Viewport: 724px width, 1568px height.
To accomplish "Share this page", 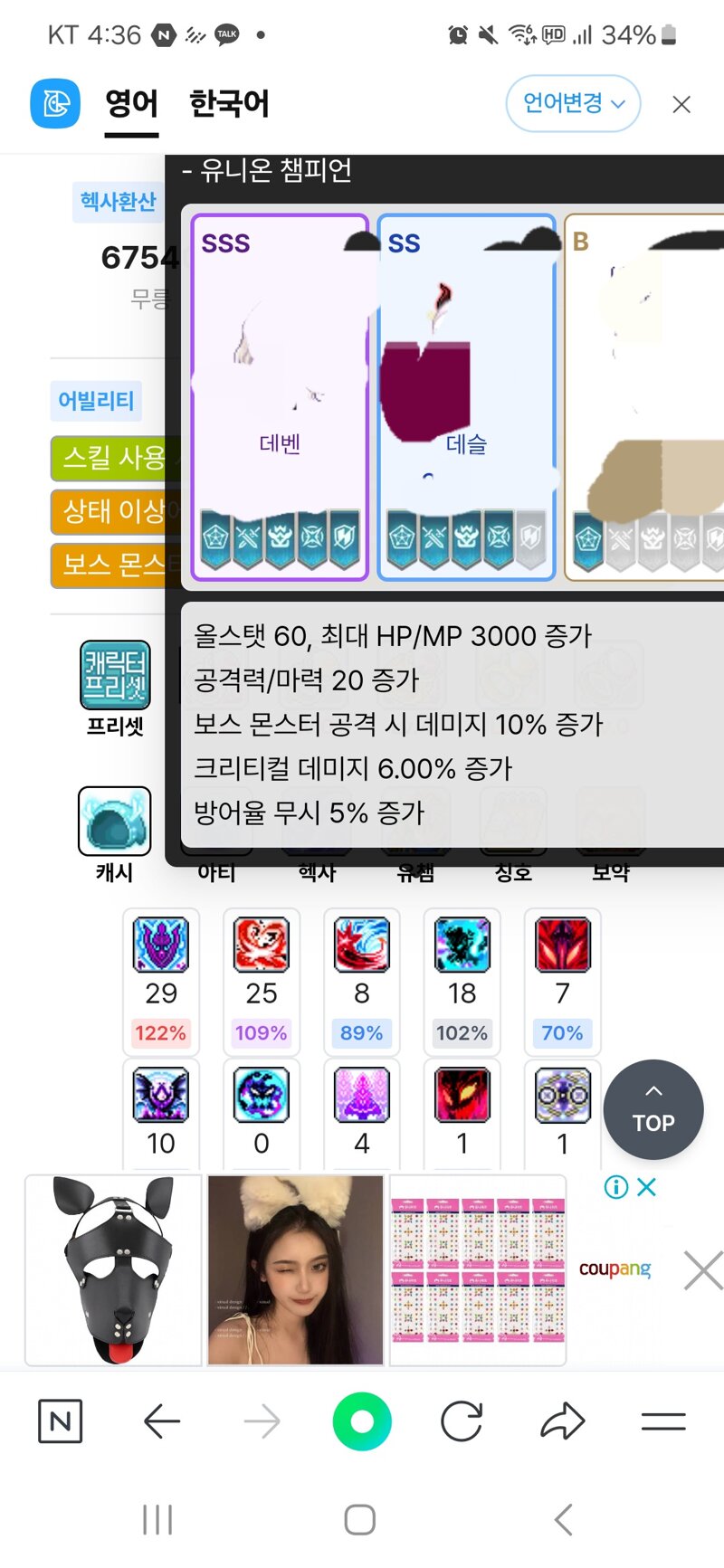I will 563,1421.
